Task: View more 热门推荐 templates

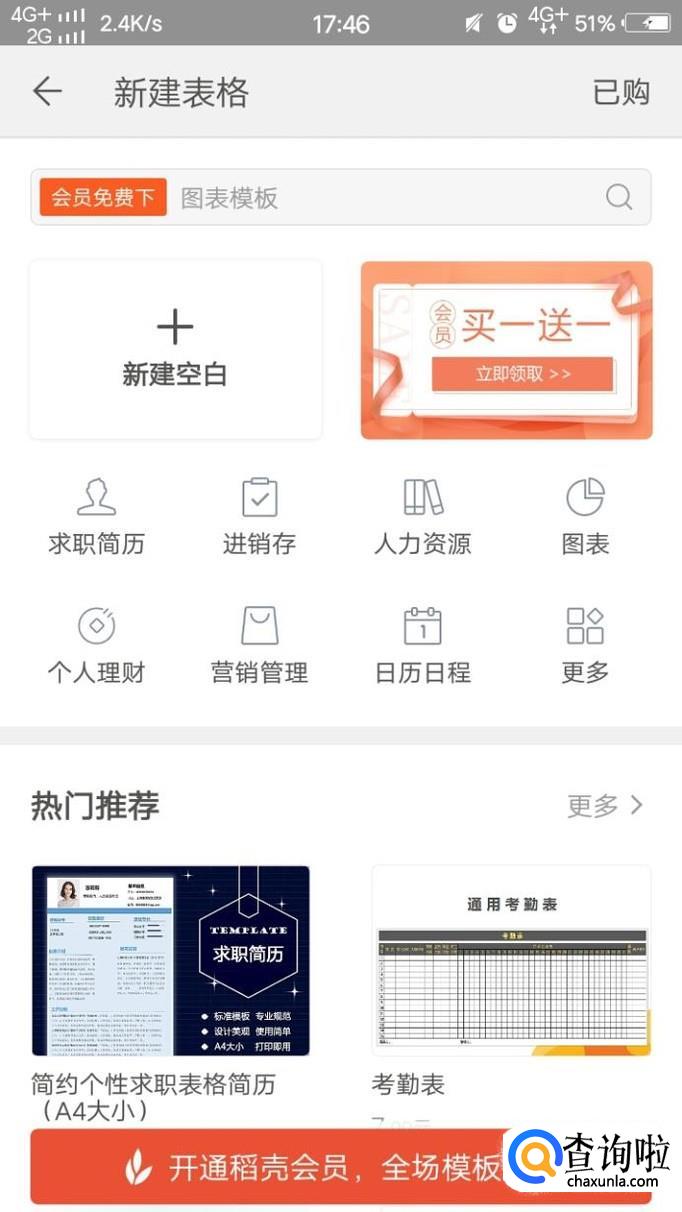Action: tap(605, 806)
